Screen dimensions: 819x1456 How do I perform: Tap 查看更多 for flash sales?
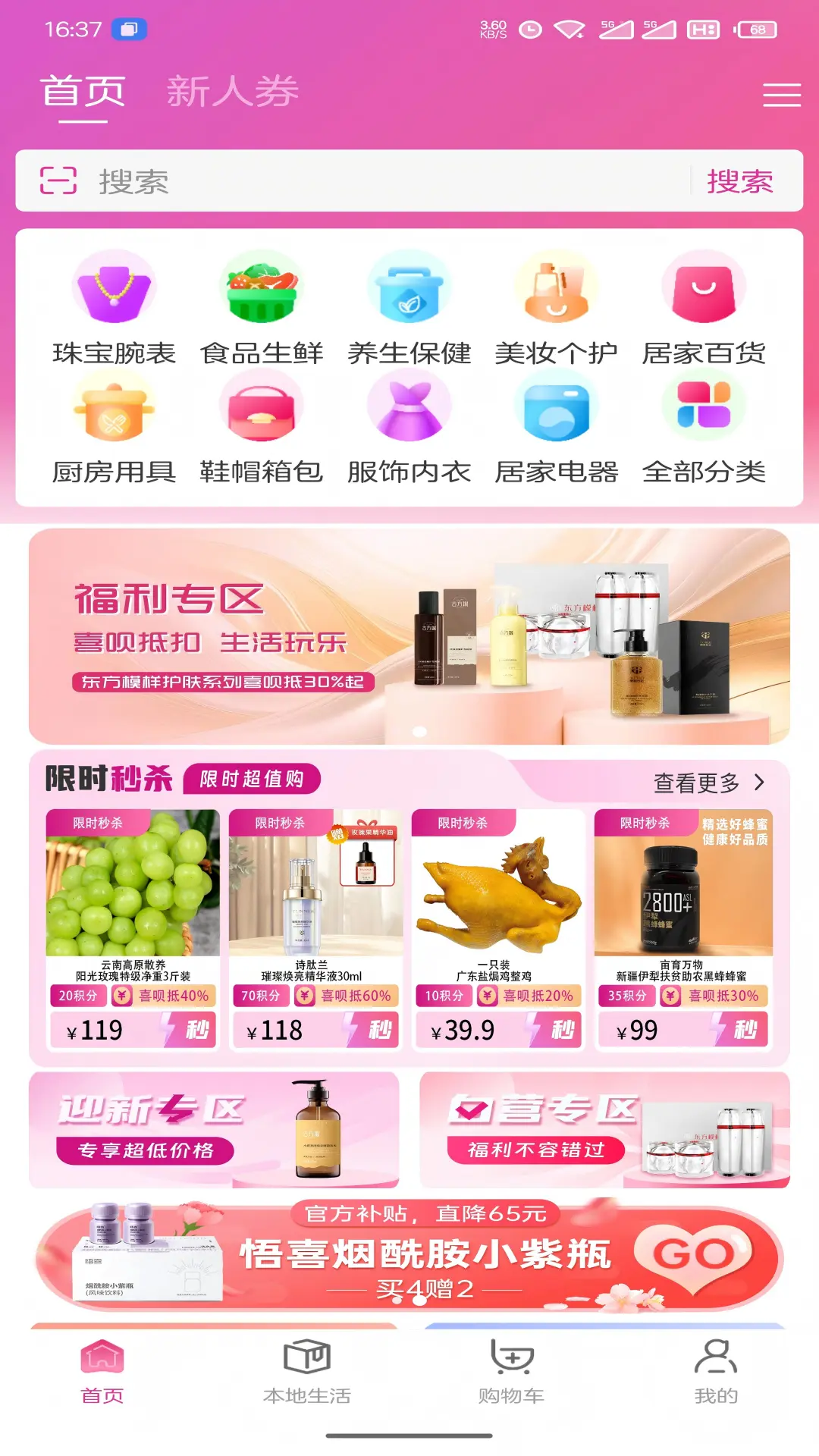[x=708, y=783]
